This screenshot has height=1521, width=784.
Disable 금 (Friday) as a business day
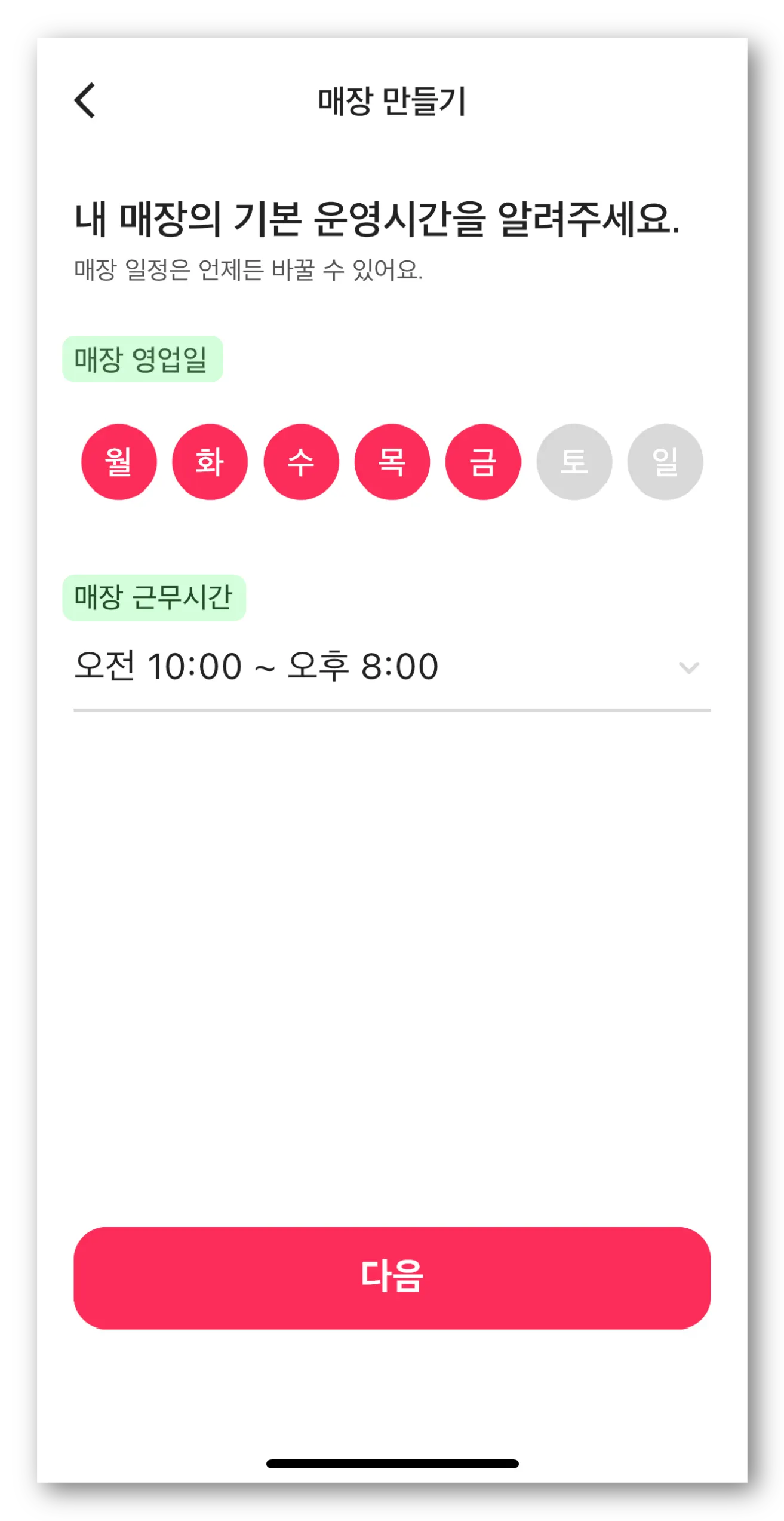pos(483,462)
